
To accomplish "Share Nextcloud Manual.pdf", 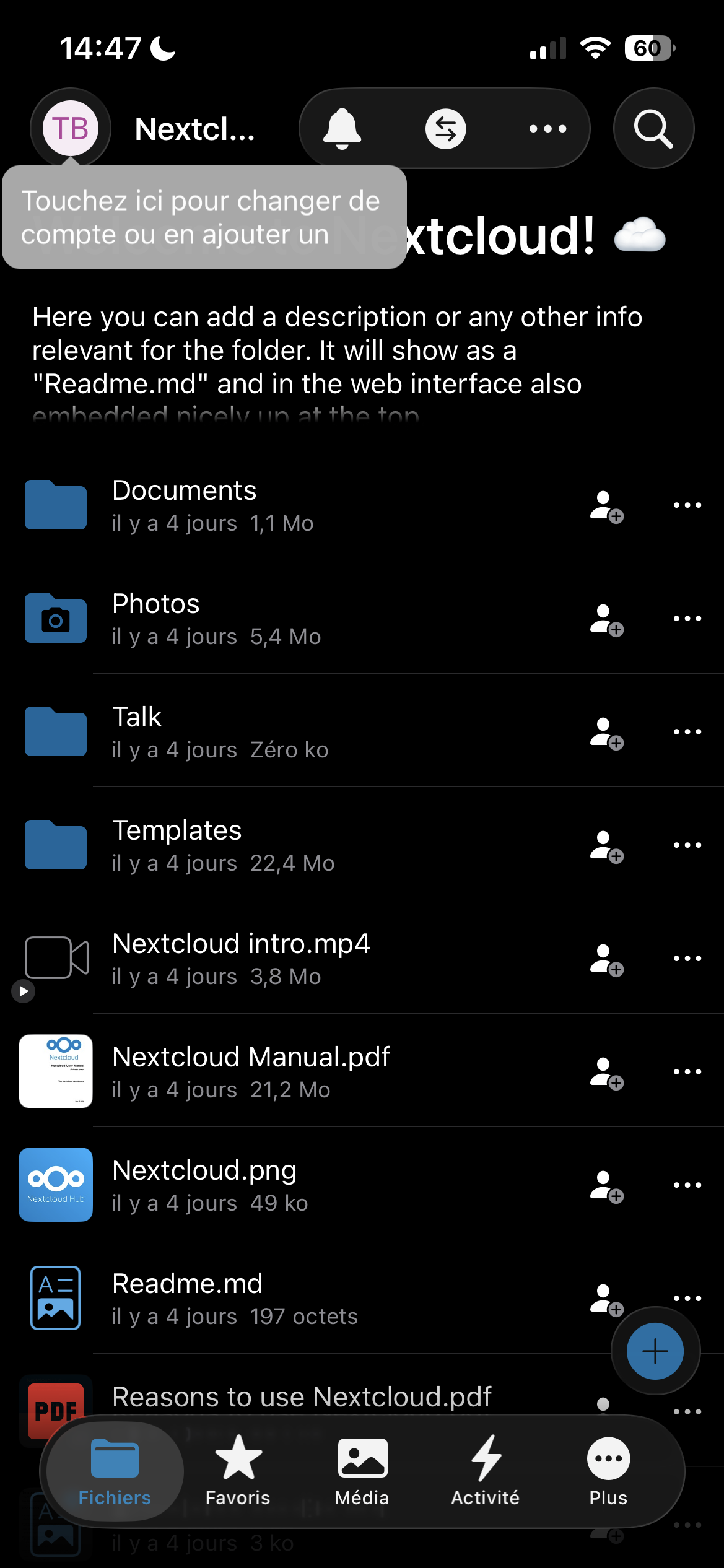I will (x=606, y=1072).
